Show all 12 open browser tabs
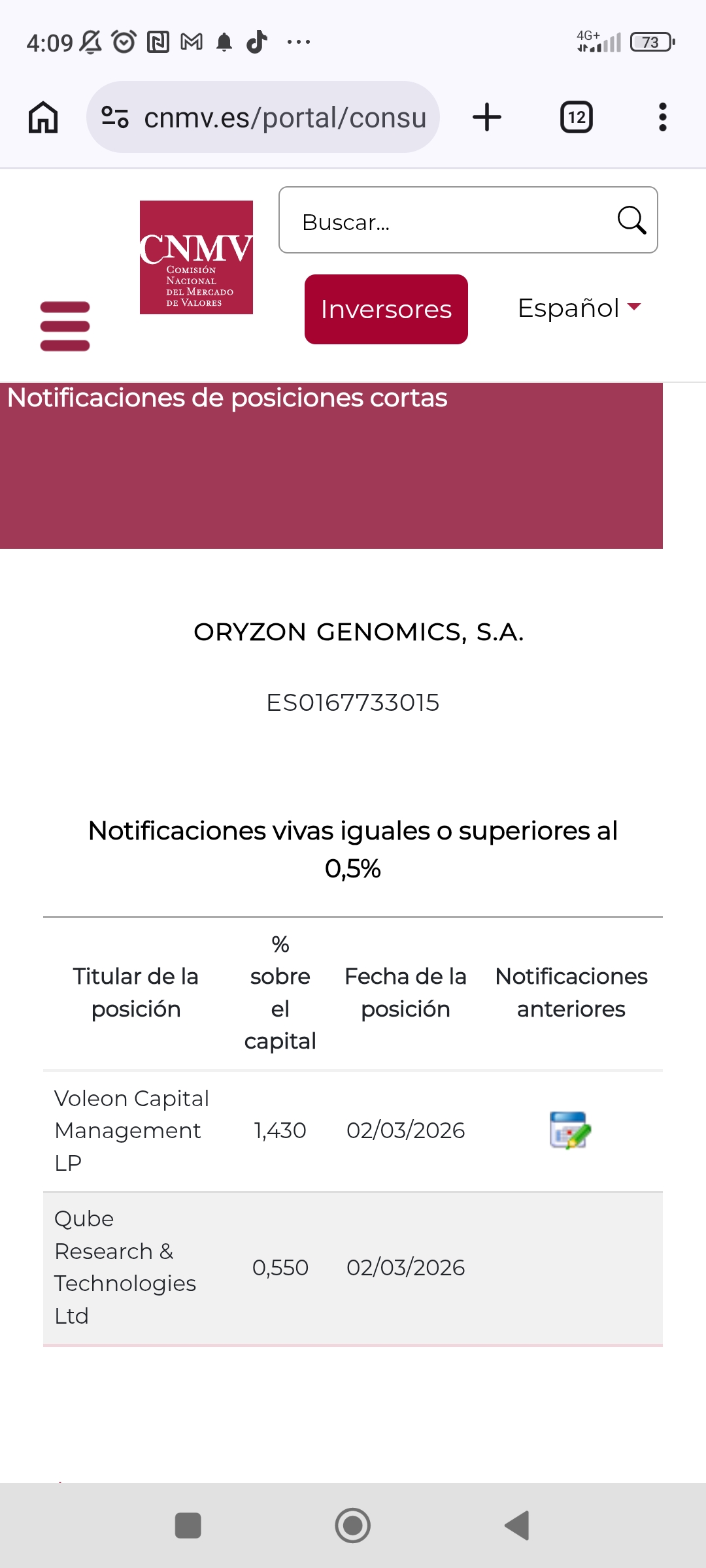 coord(576,116)
